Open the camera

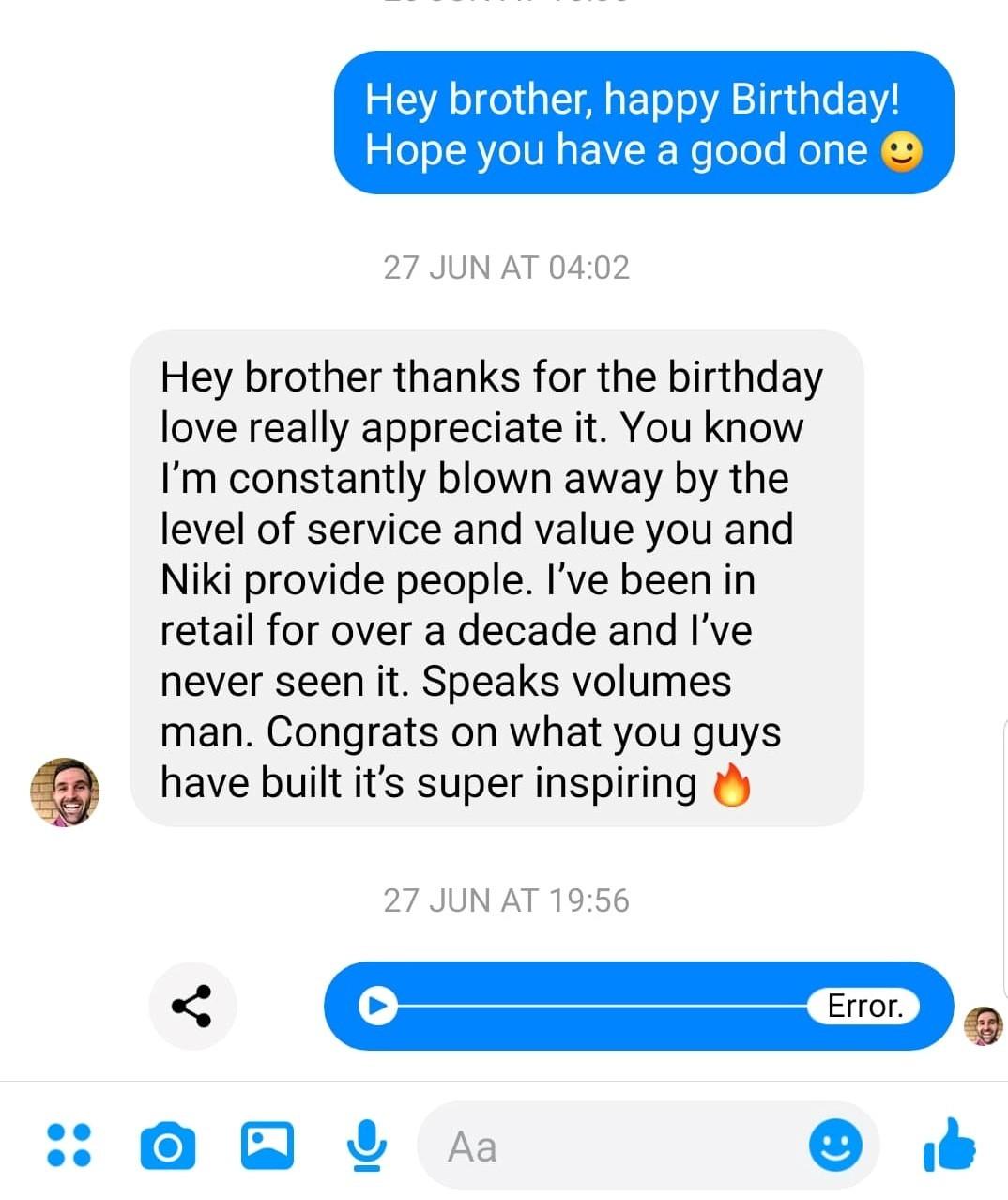pos(168,1146)
